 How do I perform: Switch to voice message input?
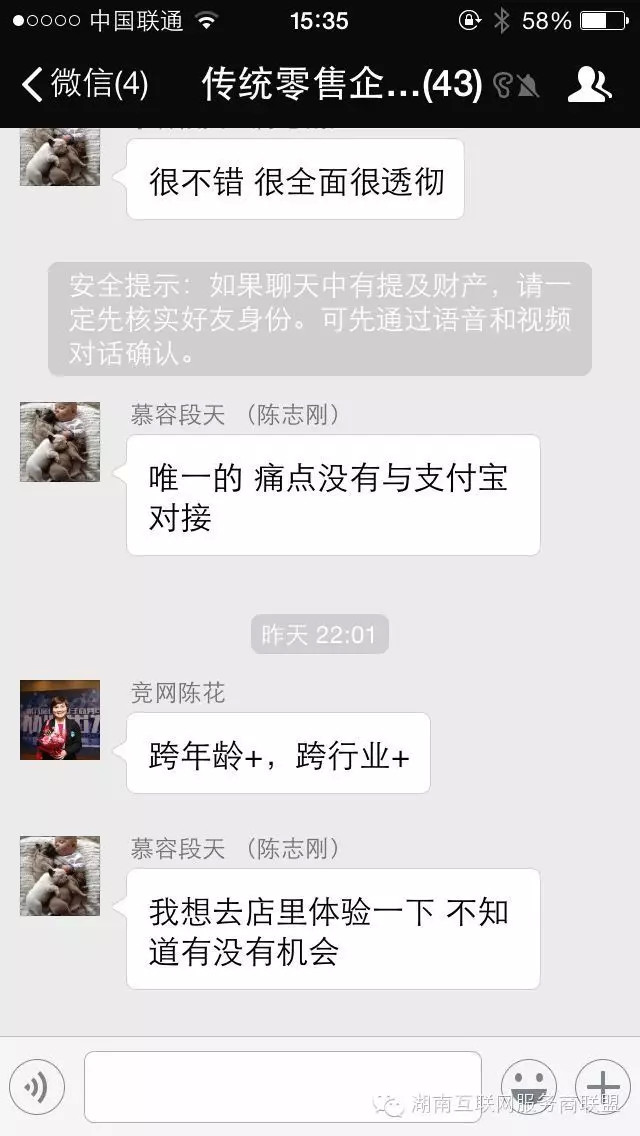pyautogui.click(x=37, y=1087)
